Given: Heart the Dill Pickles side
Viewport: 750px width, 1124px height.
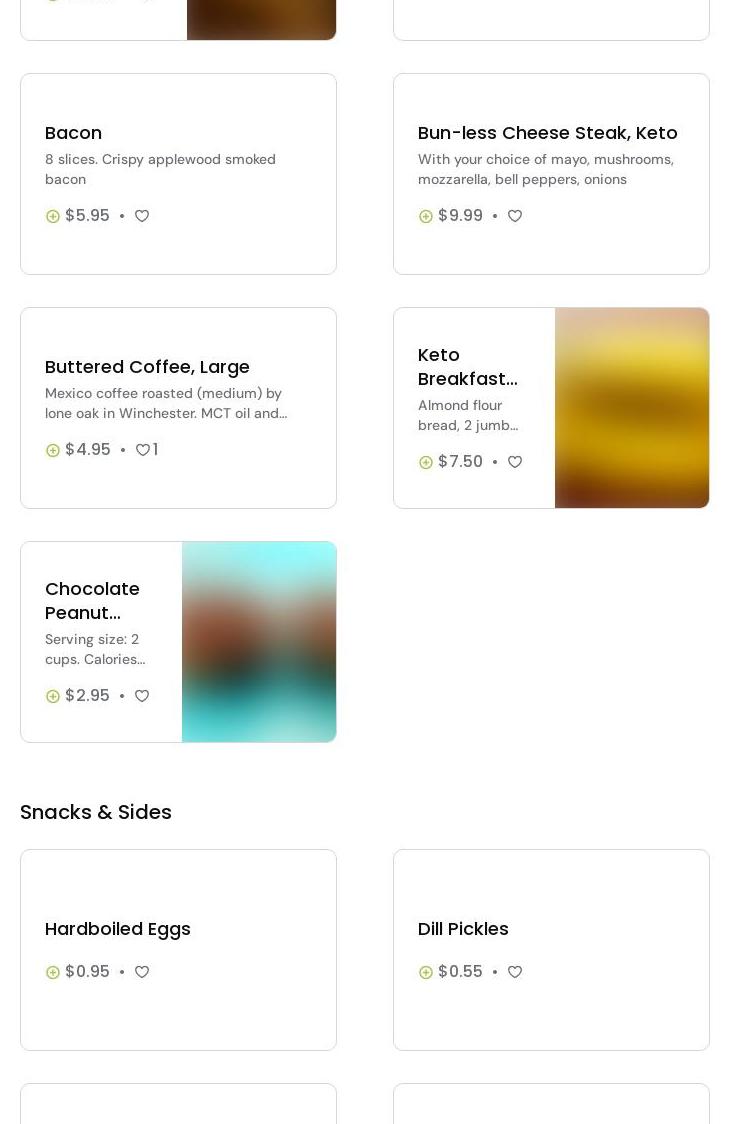Looking at the screenshot, I should (x=515, y=972).
